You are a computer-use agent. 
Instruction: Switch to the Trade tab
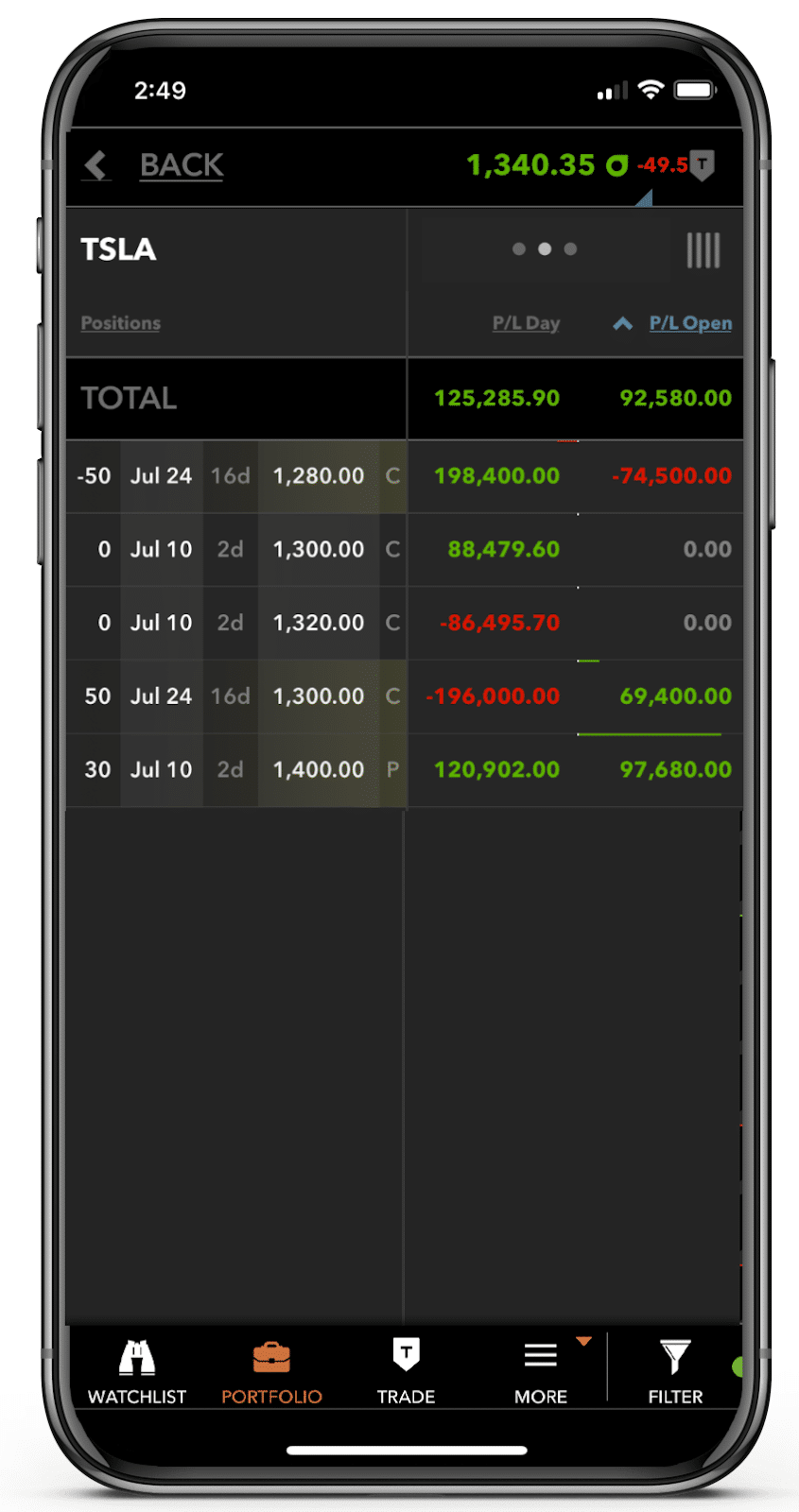406,1372
